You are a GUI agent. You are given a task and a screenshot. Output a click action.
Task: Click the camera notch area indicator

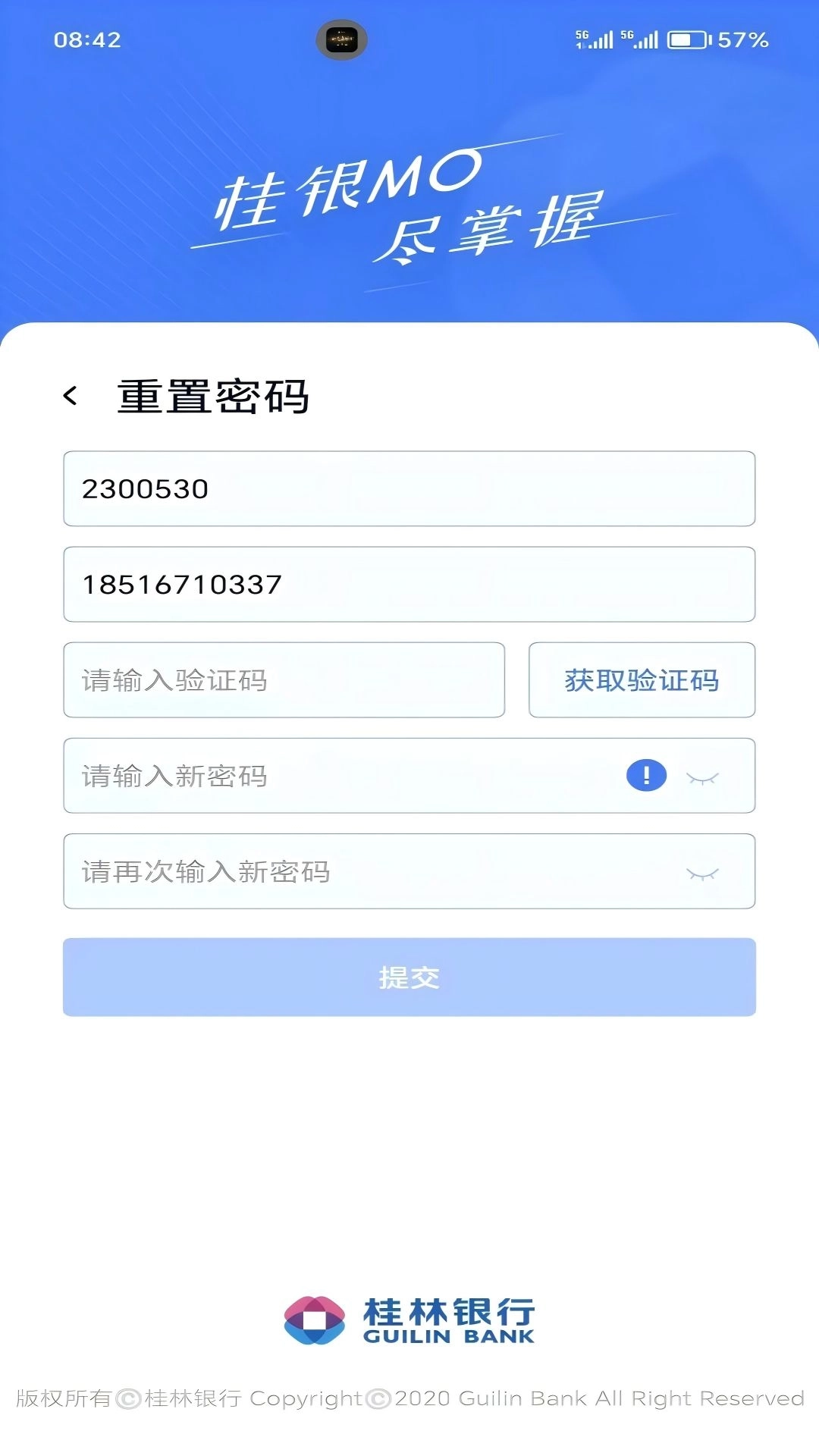(x=340, y=42)
